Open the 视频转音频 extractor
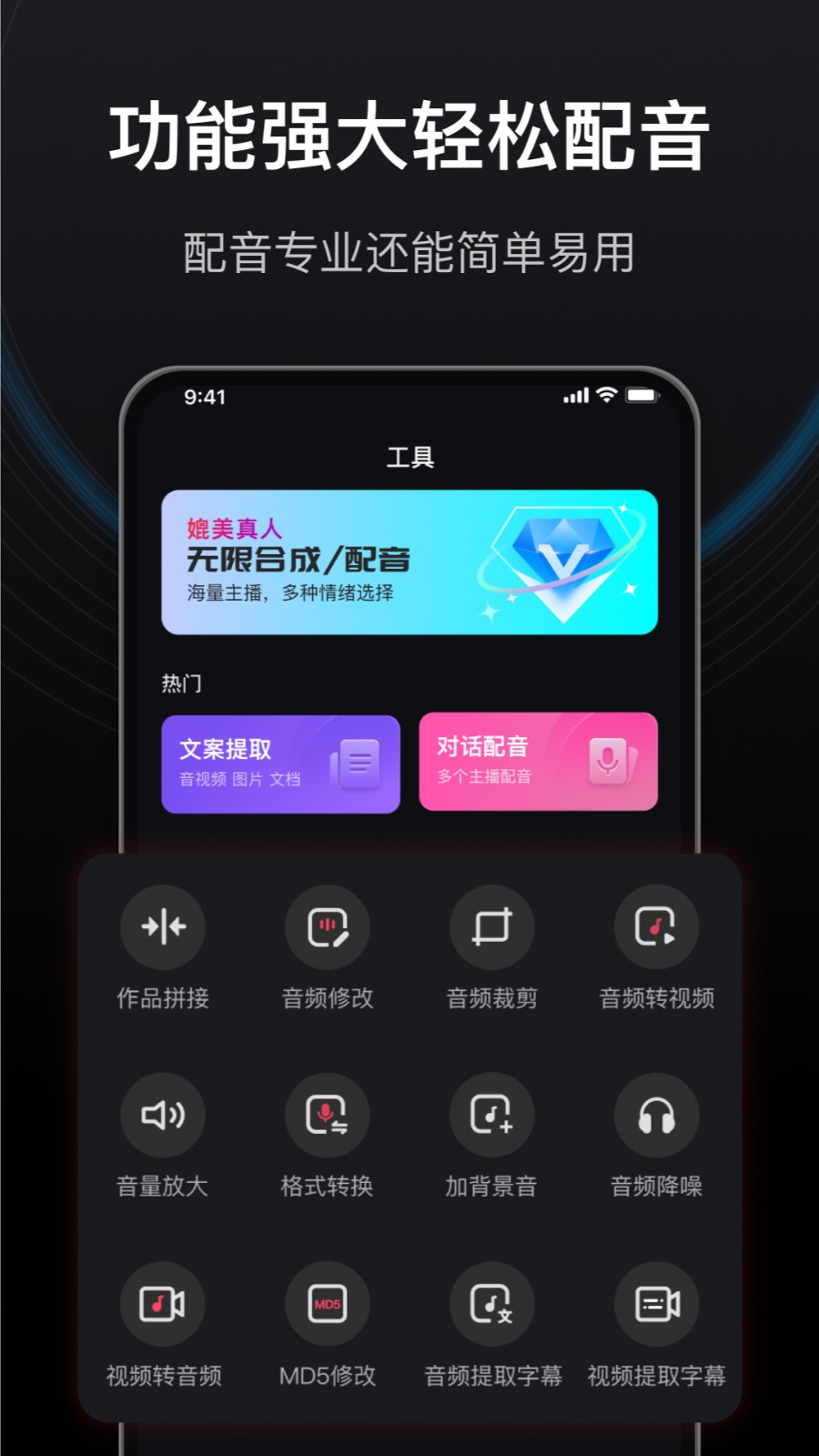819x1456 pixels. (x=163, y=1304)
